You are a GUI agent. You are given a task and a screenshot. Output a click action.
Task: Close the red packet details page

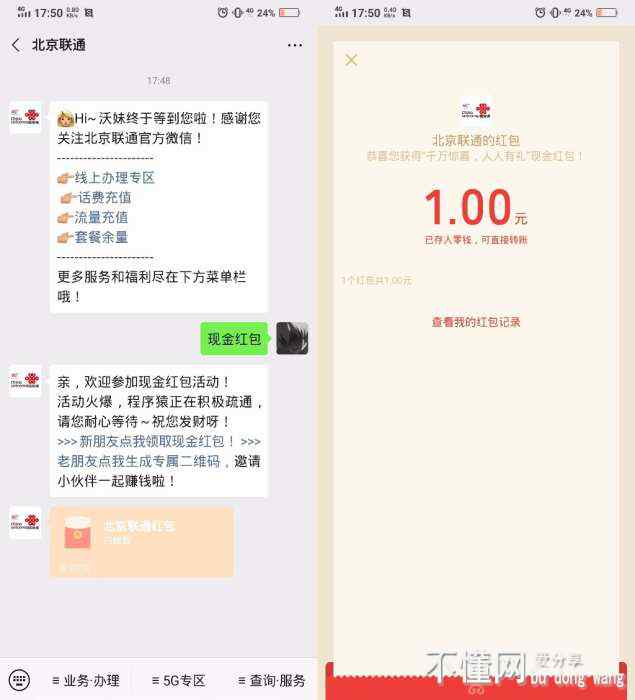click(351, 60)
